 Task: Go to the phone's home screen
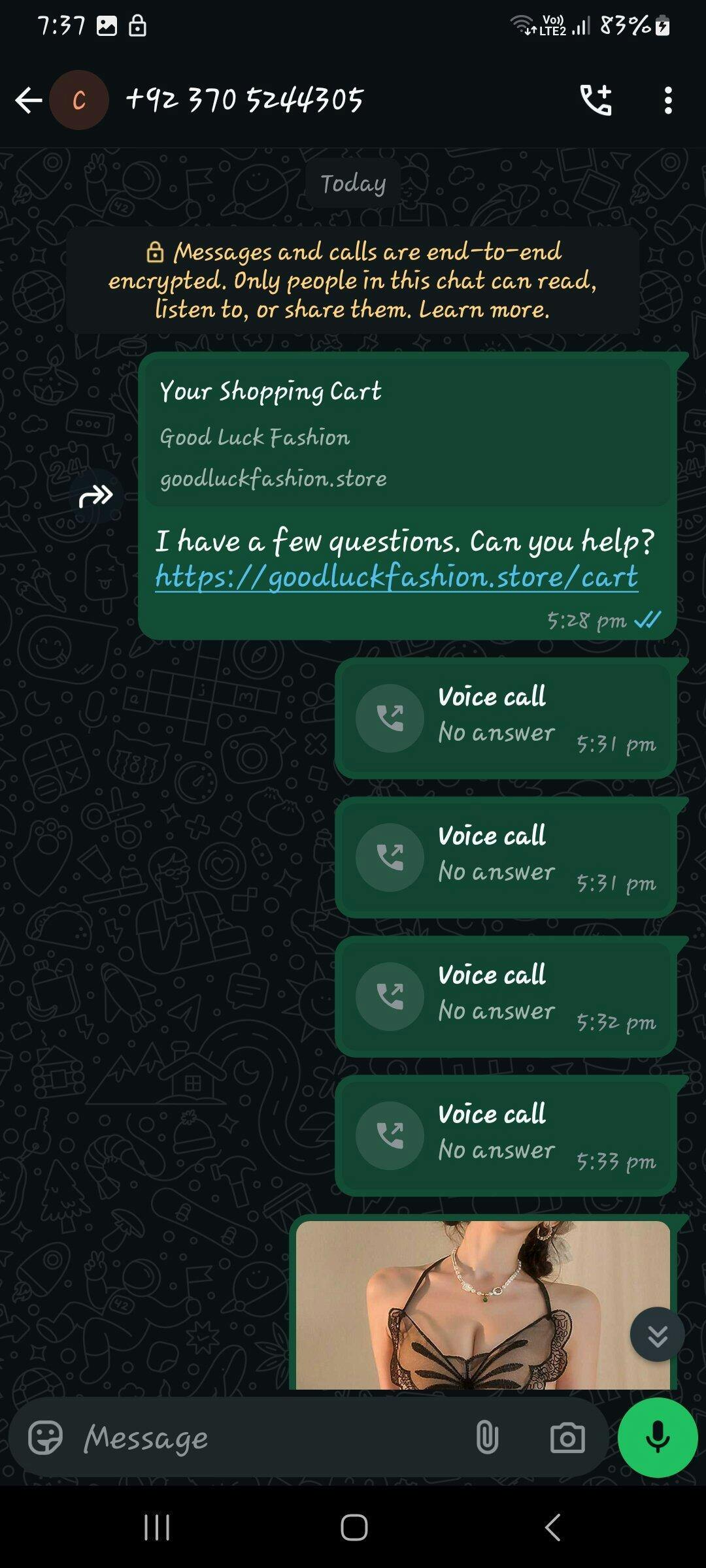[x=354, y=1527]
